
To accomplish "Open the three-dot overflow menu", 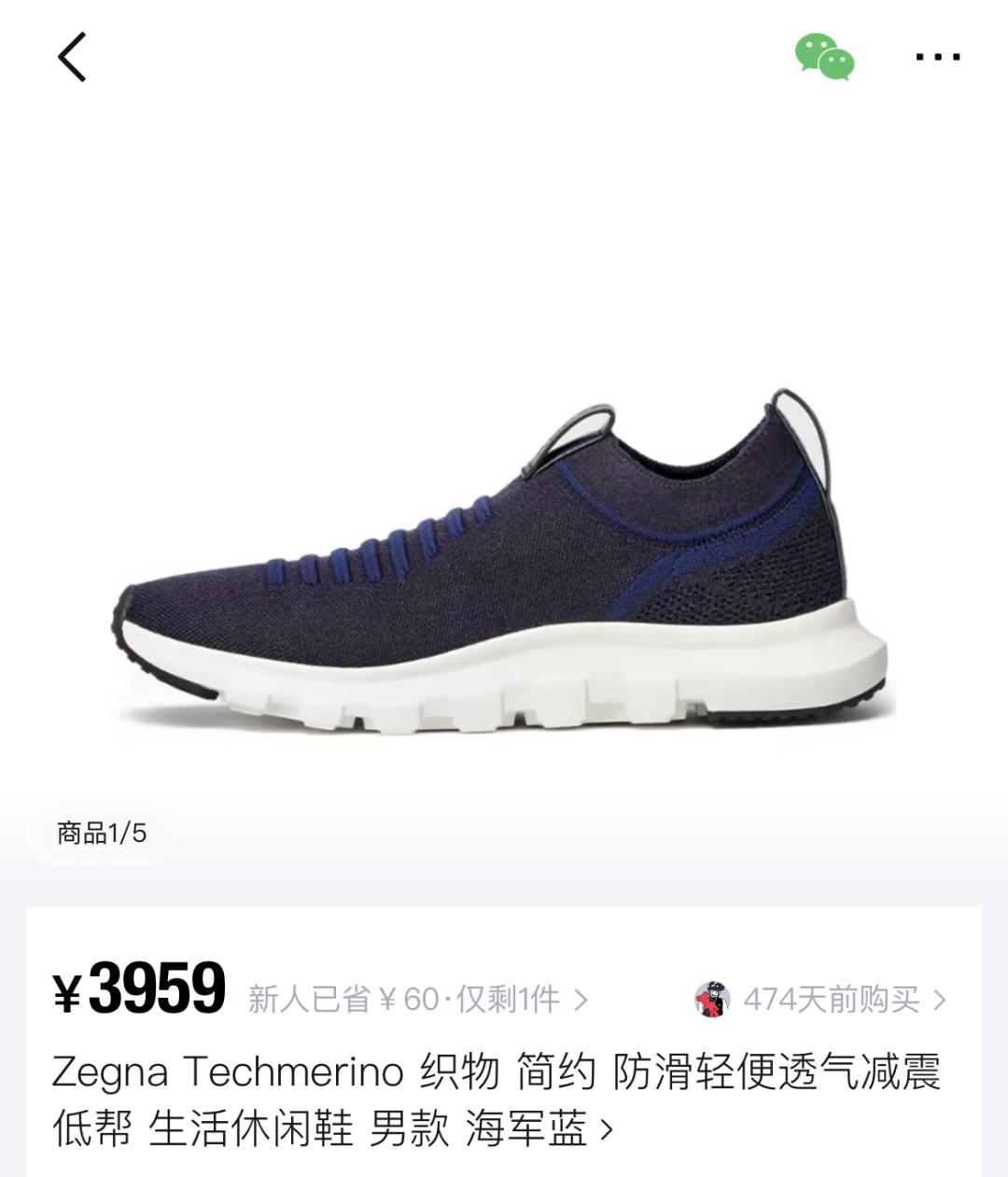I will (x=937, y=57).
